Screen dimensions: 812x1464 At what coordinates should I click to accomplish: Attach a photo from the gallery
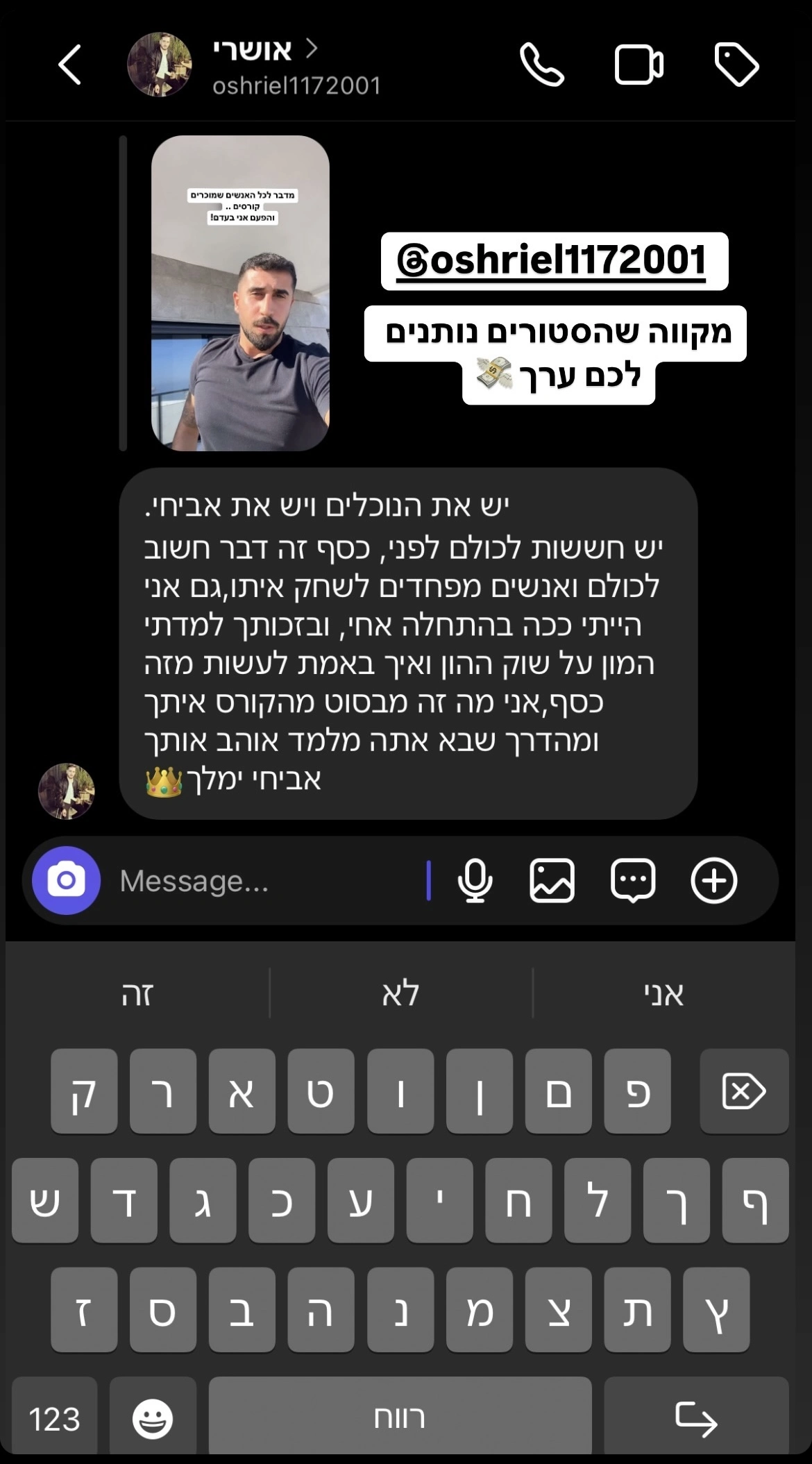tap(552, 880)
